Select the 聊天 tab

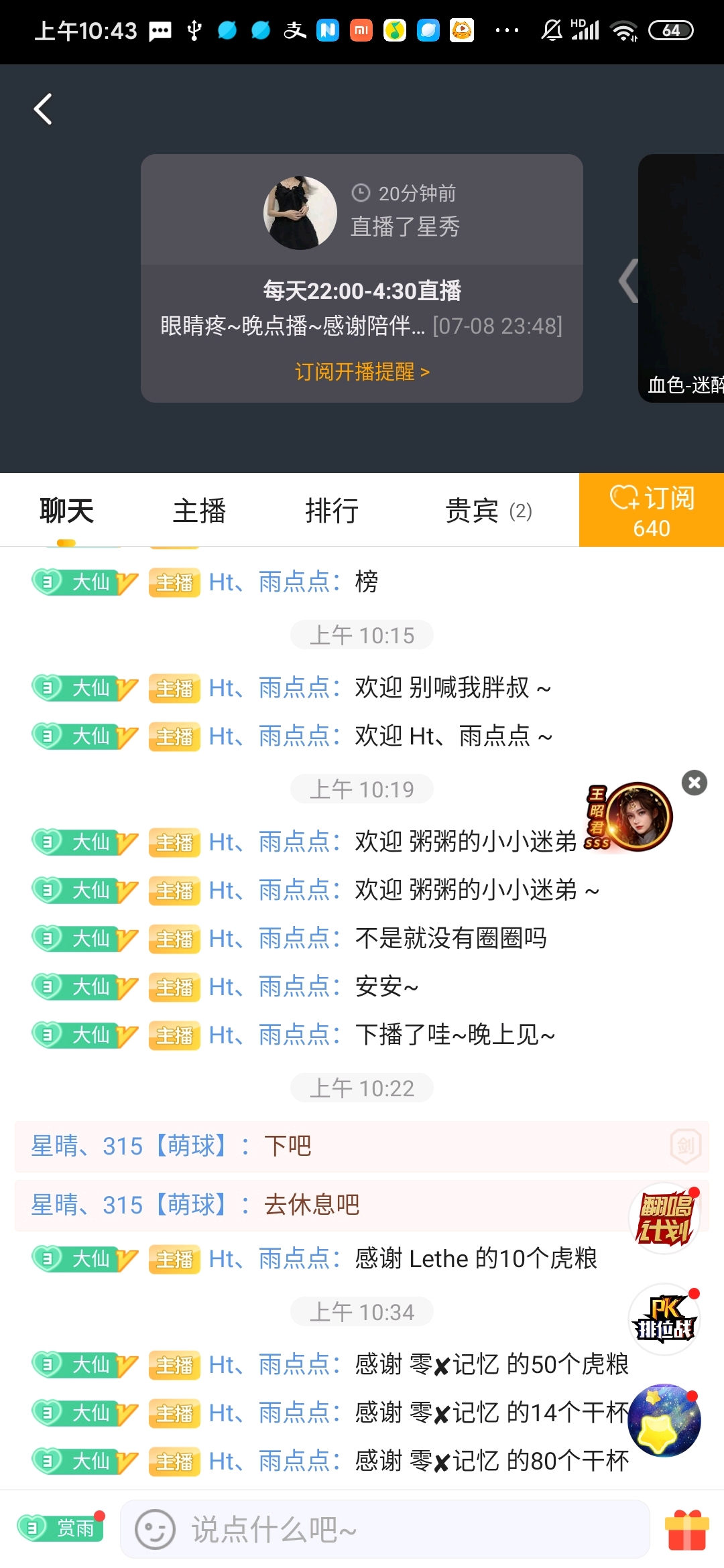[x=66, y=511]
